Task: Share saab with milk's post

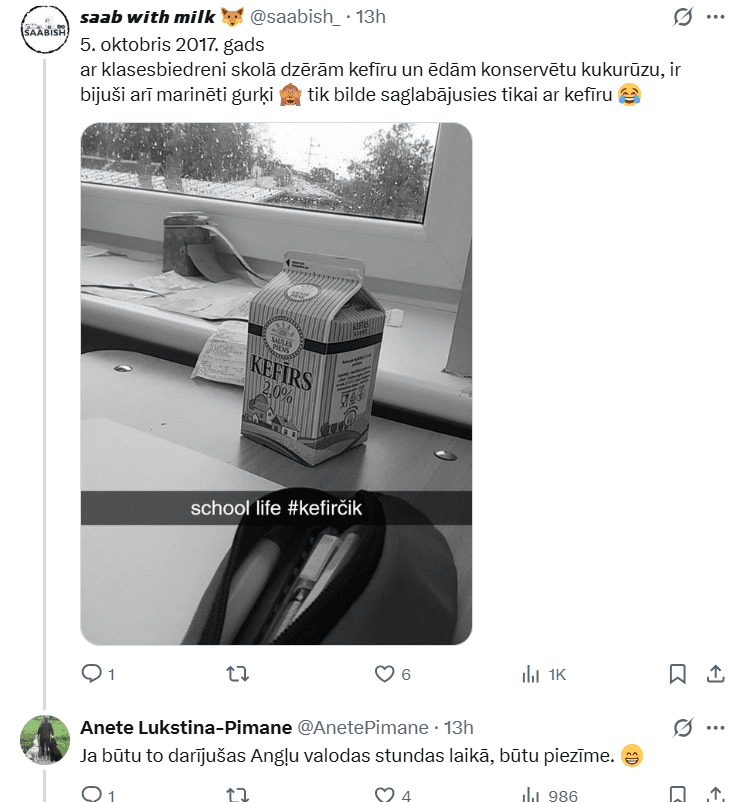Action: (715, 674)
